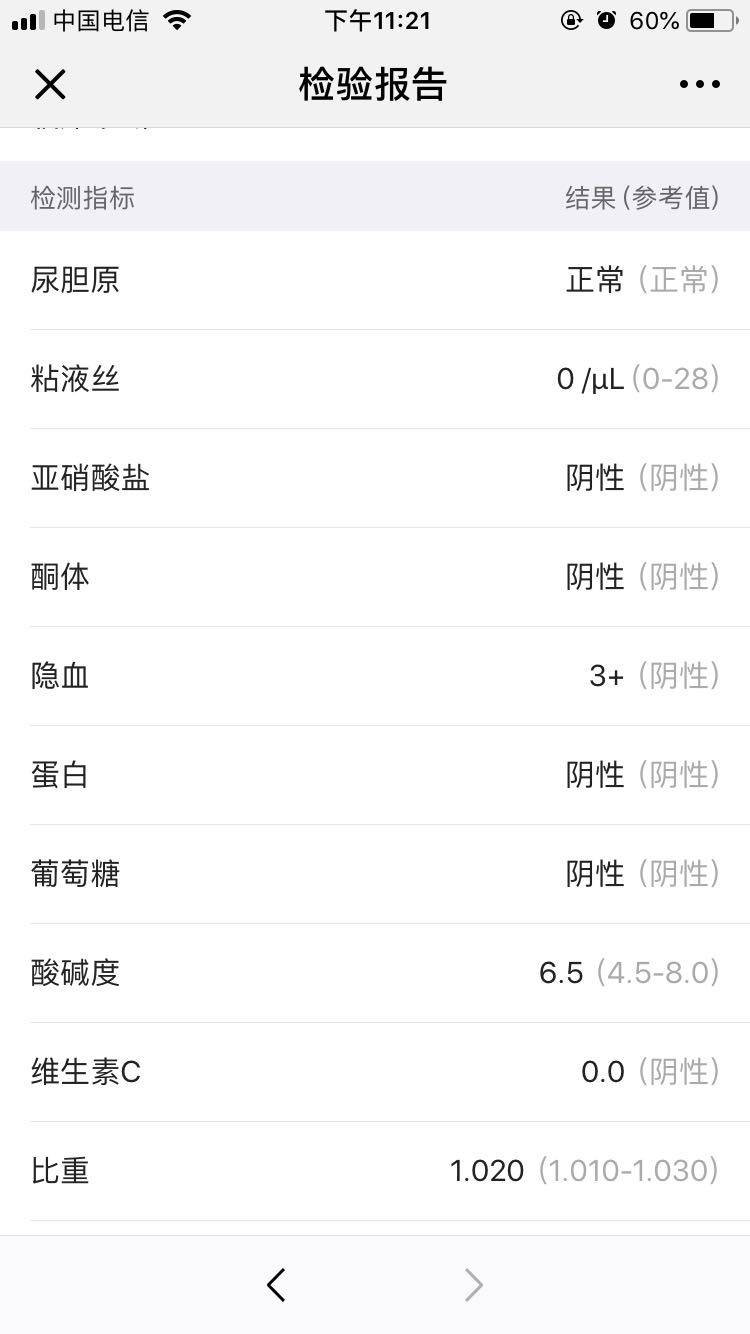Close the 检验报告 page
The height and width of the screenshot is (1334, 750).
pos(50,85)
